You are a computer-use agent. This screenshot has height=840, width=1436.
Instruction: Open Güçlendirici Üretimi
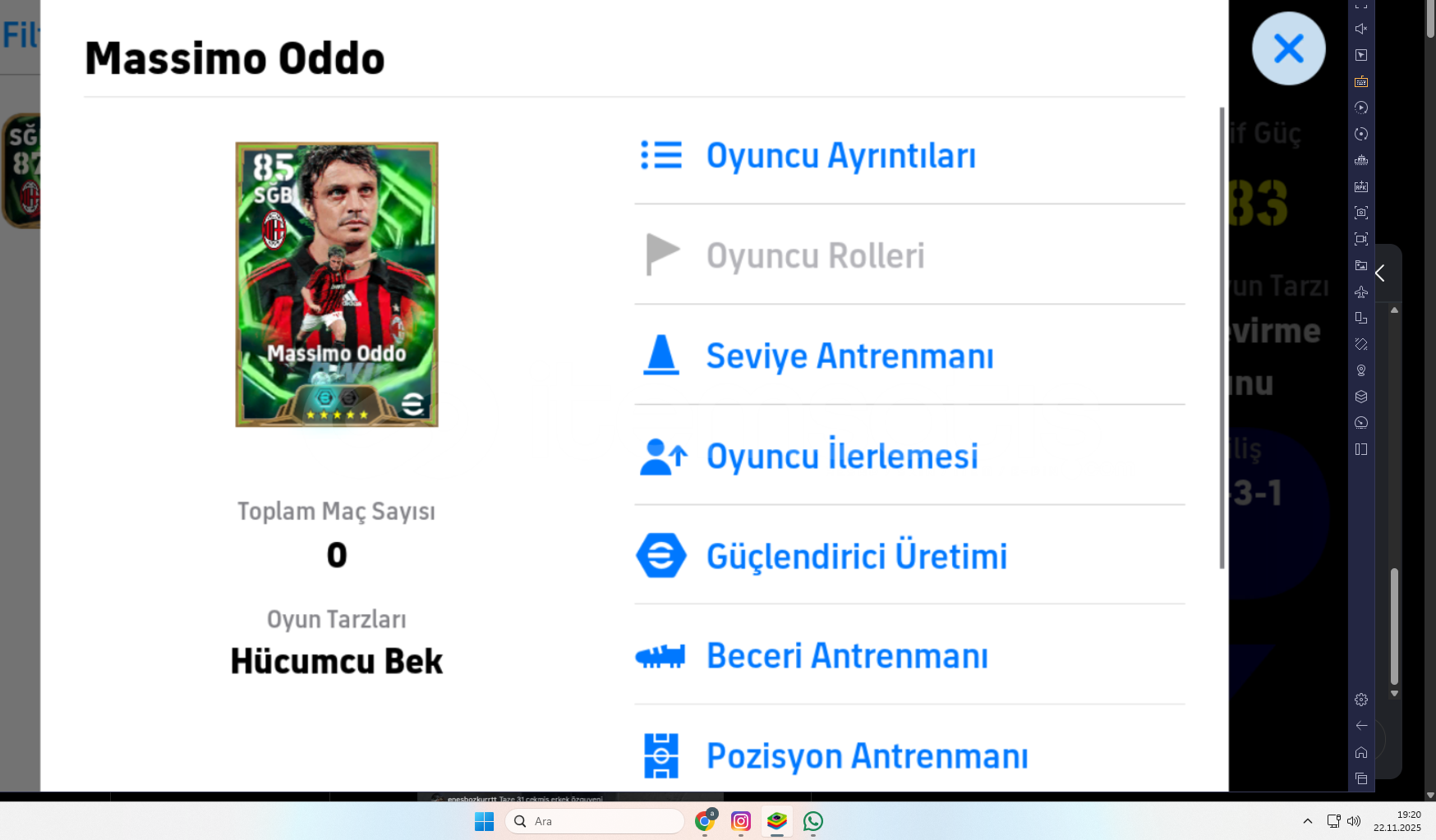click(856, 556)
